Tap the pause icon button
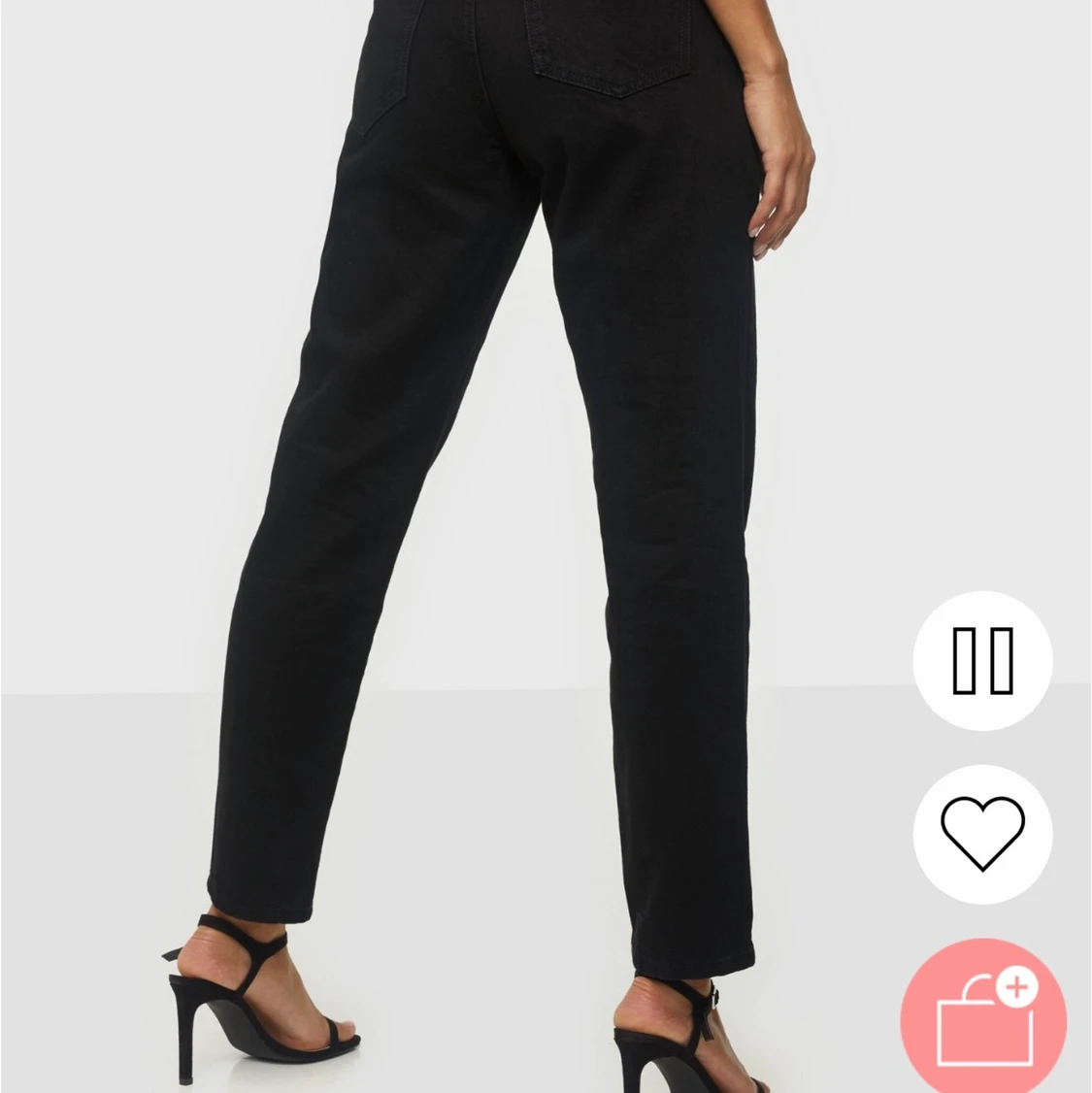The height and width of the screenshot is (1093, 1092). (982, 661)
